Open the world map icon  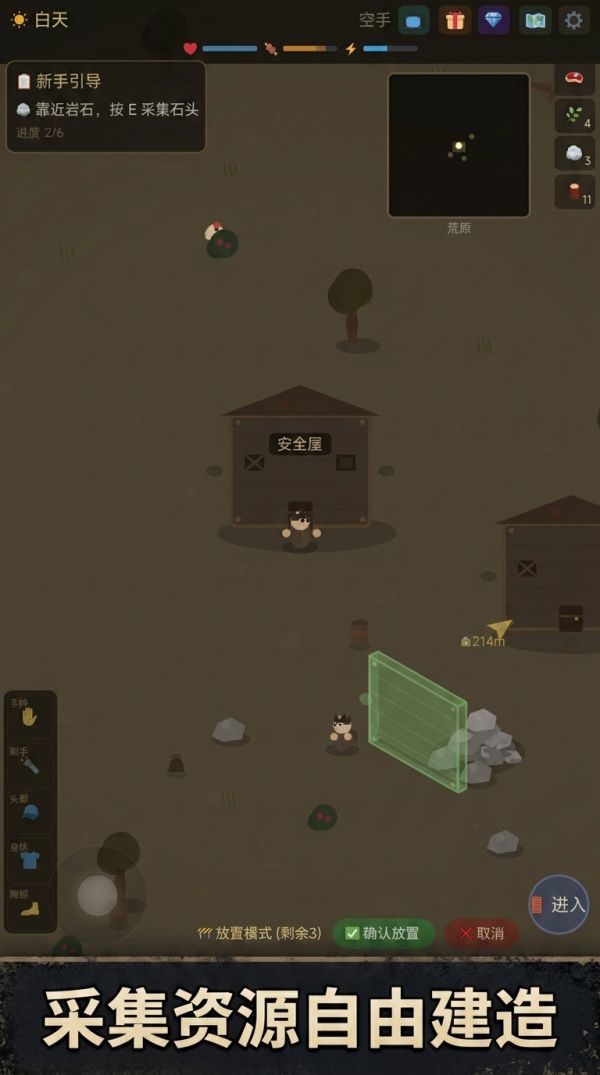coord(535,20)
